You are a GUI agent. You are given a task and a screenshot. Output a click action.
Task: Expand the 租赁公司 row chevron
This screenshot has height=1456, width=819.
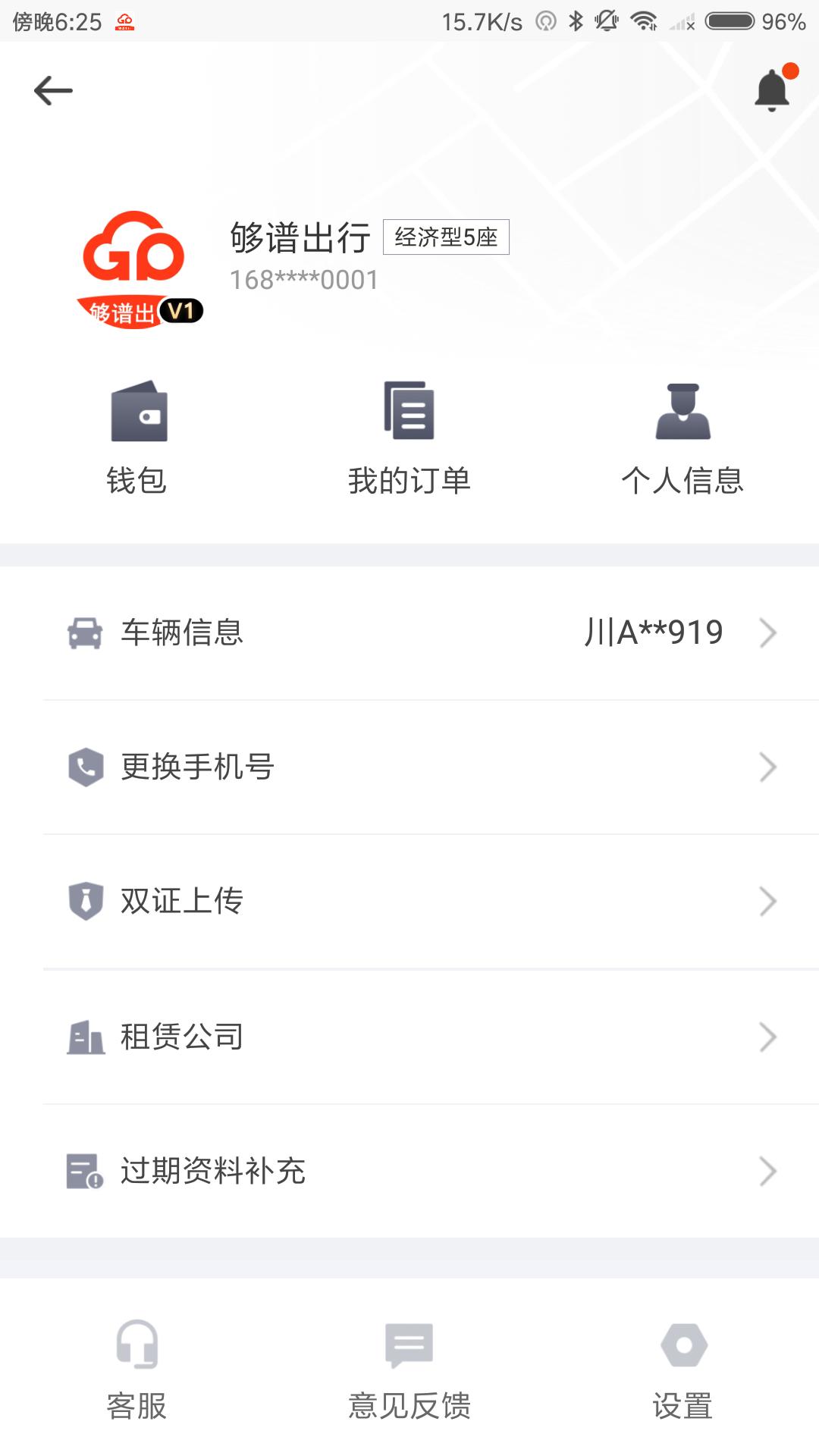click(x=766, y=1037)
